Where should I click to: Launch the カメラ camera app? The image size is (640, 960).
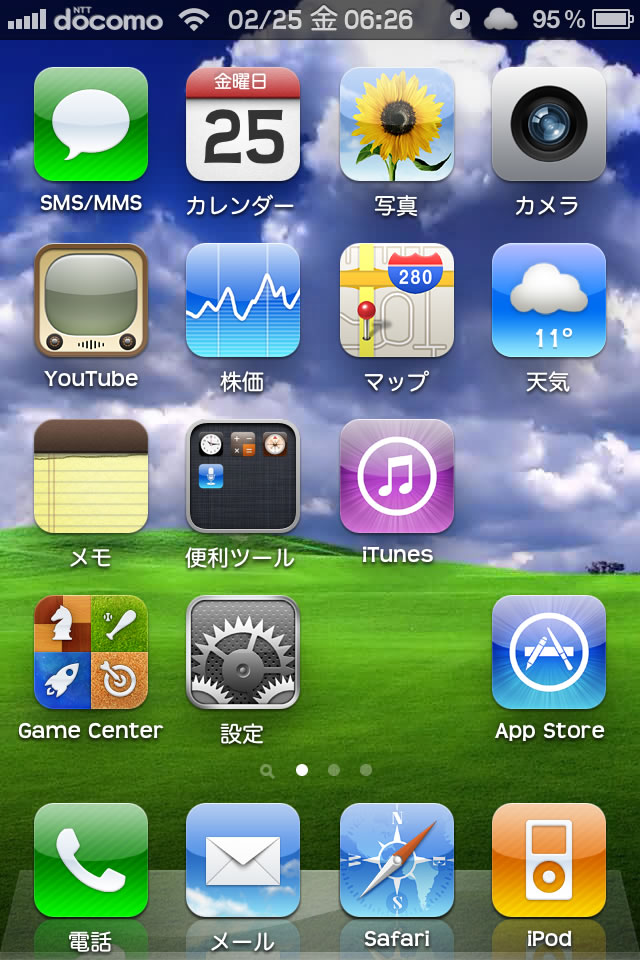(548, 124)
